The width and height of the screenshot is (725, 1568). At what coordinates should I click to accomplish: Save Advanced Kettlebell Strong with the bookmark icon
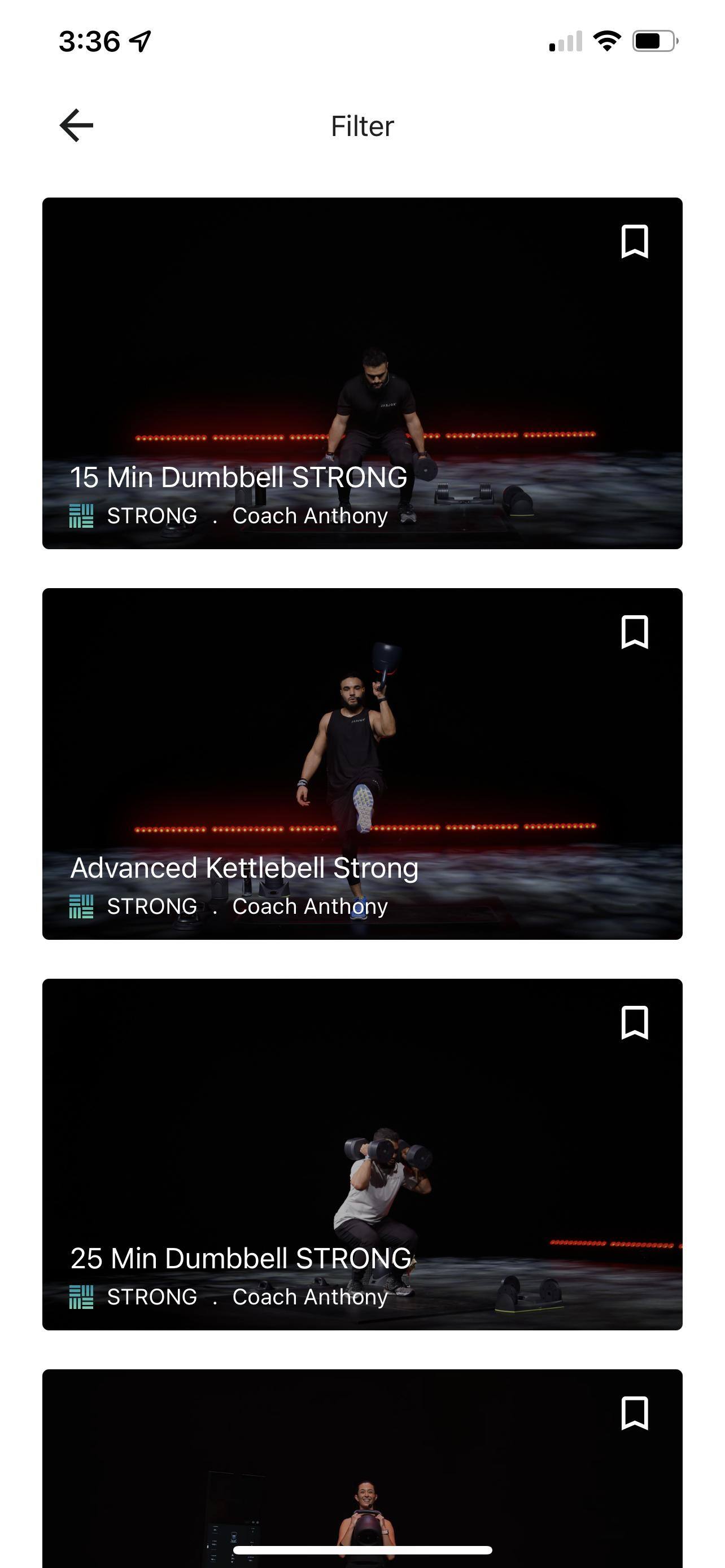(x=634, y=632)
